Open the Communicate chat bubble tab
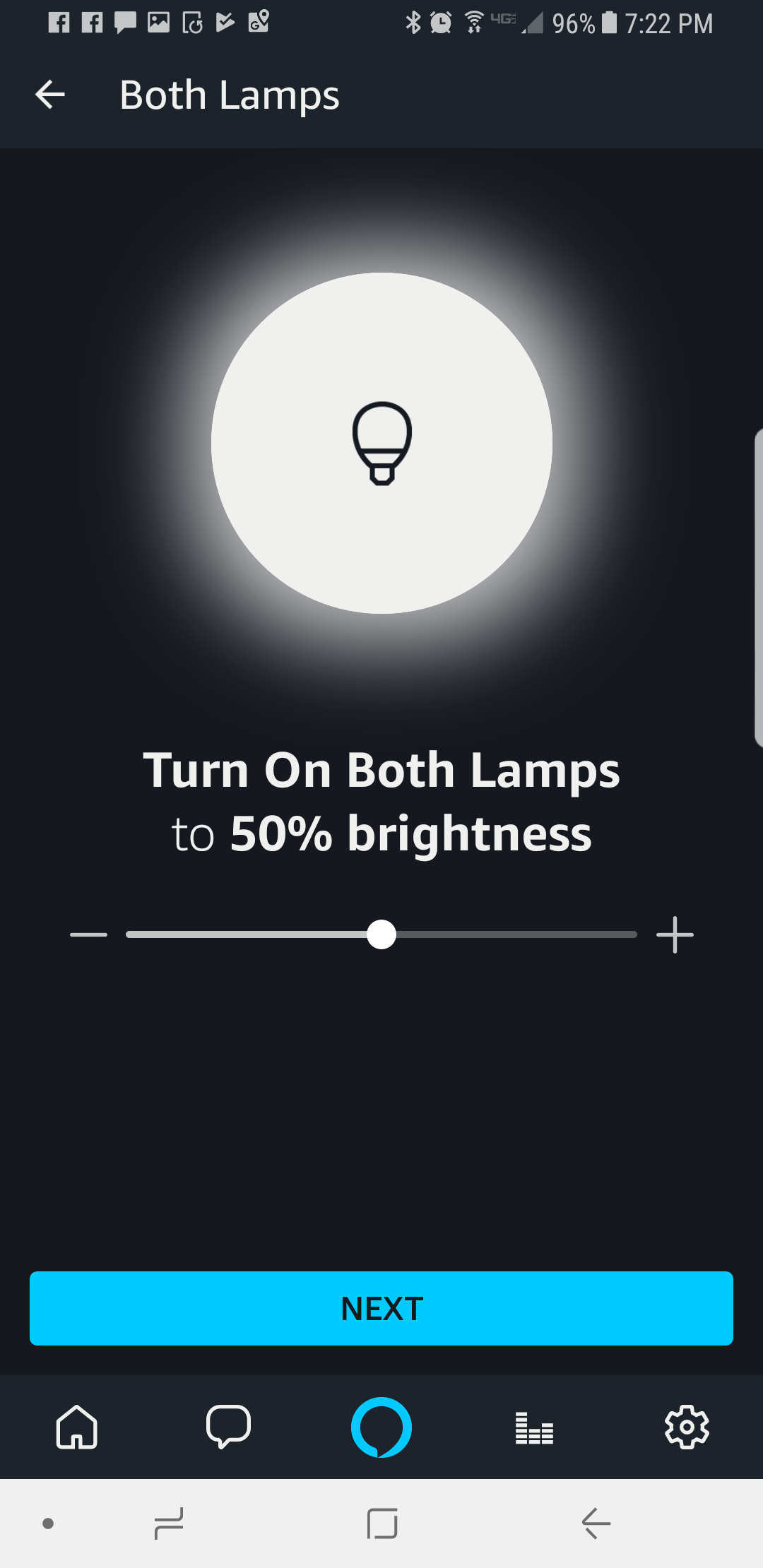Screen dimensions: 763x1568 pos(228,1427)
